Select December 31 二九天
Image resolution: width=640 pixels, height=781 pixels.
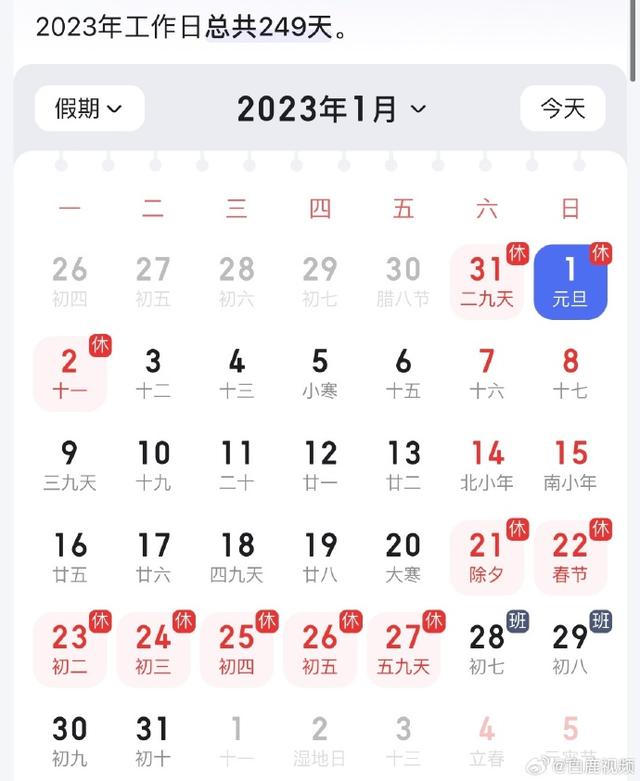pyautogui.click(x=487, y=282)
